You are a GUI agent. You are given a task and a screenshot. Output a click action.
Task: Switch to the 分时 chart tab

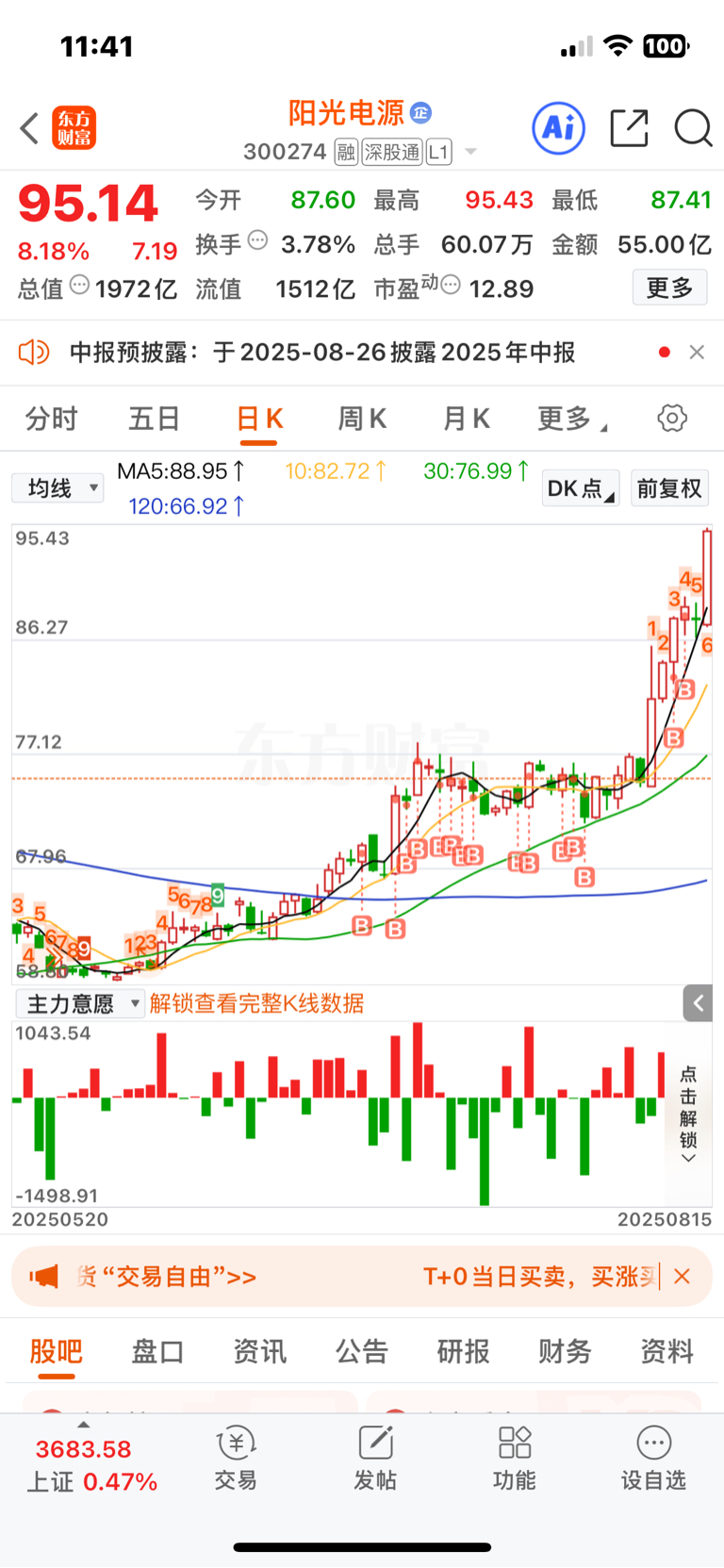(x=51, y=419)
